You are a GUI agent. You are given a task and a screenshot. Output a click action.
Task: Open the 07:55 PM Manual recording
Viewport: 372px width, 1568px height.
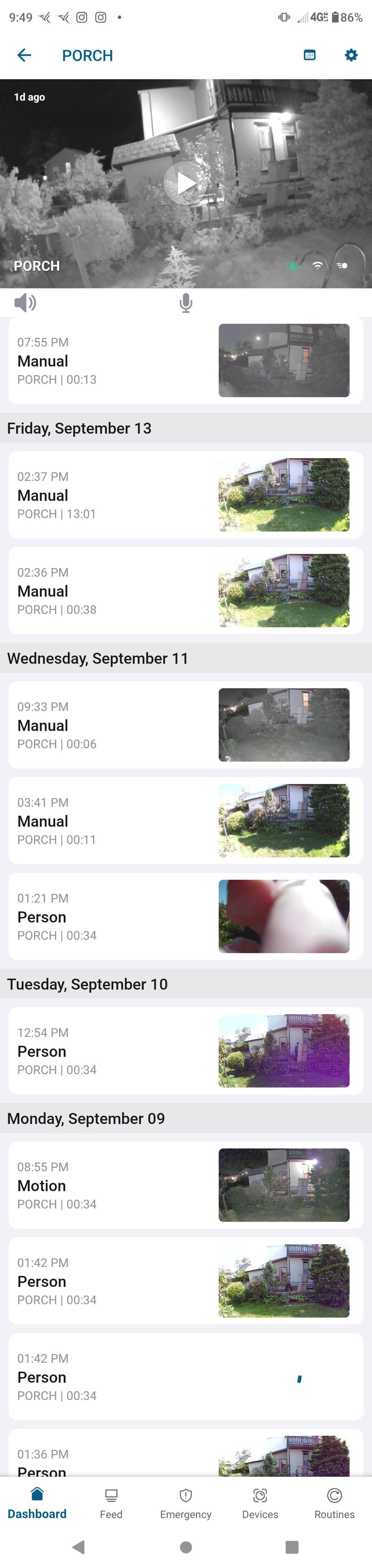186,360
